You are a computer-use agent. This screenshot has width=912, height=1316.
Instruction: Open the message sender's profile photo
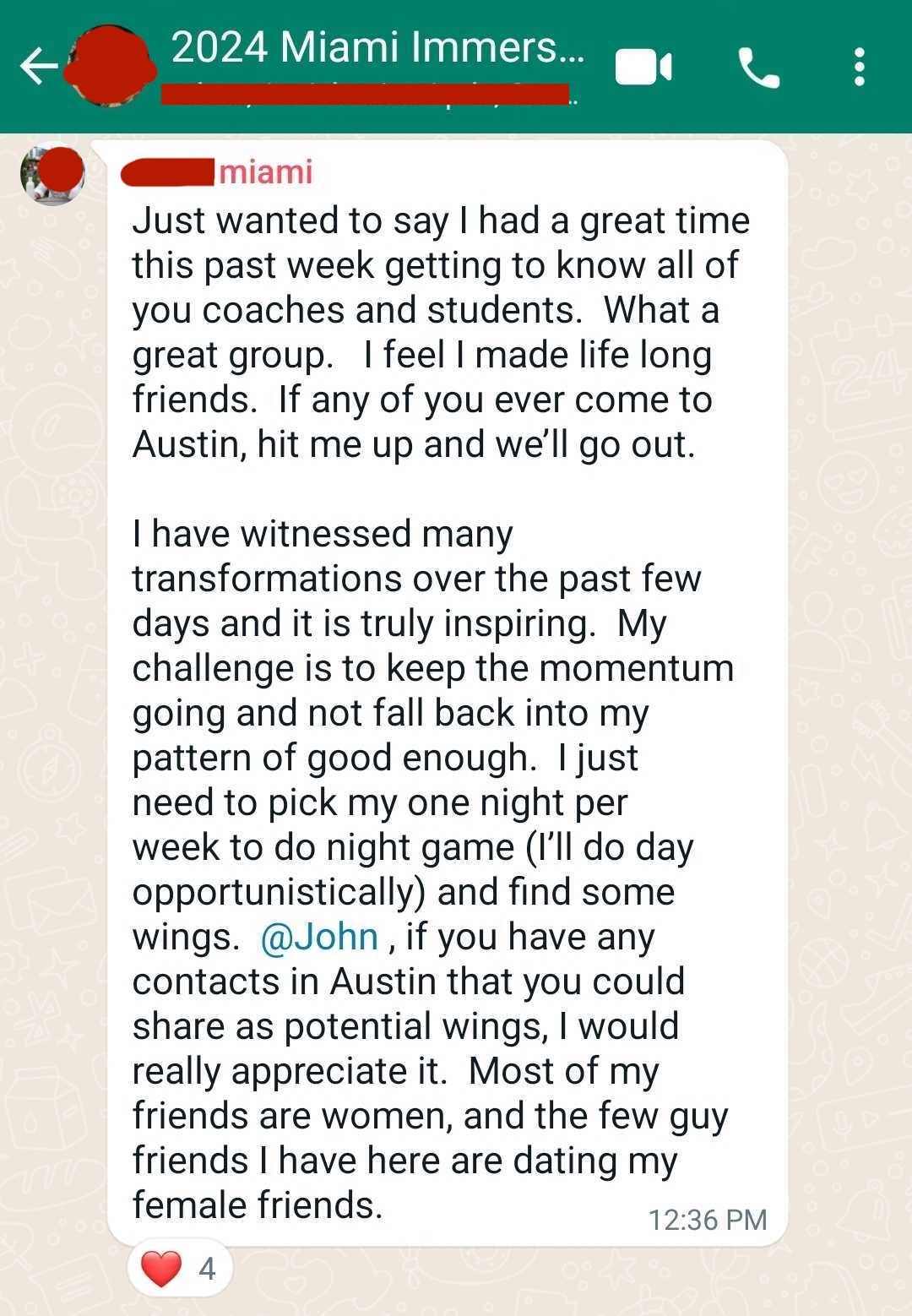pos(52,175)
